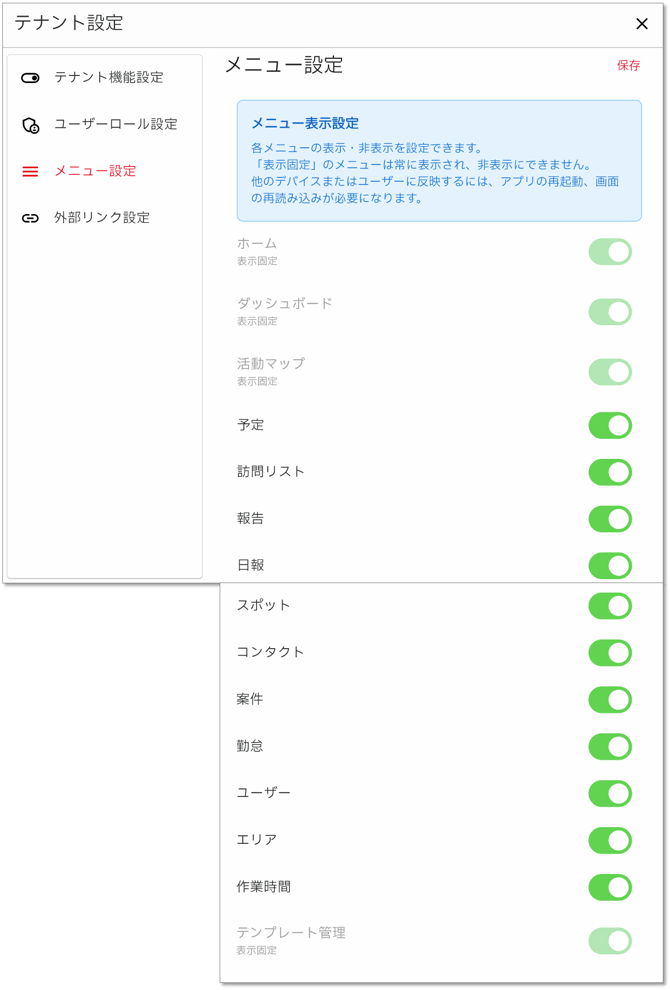The width and height of the screenshot is (670, 990).
Task: Disable the 案件 menu display
Action: (x=610, y=700)
